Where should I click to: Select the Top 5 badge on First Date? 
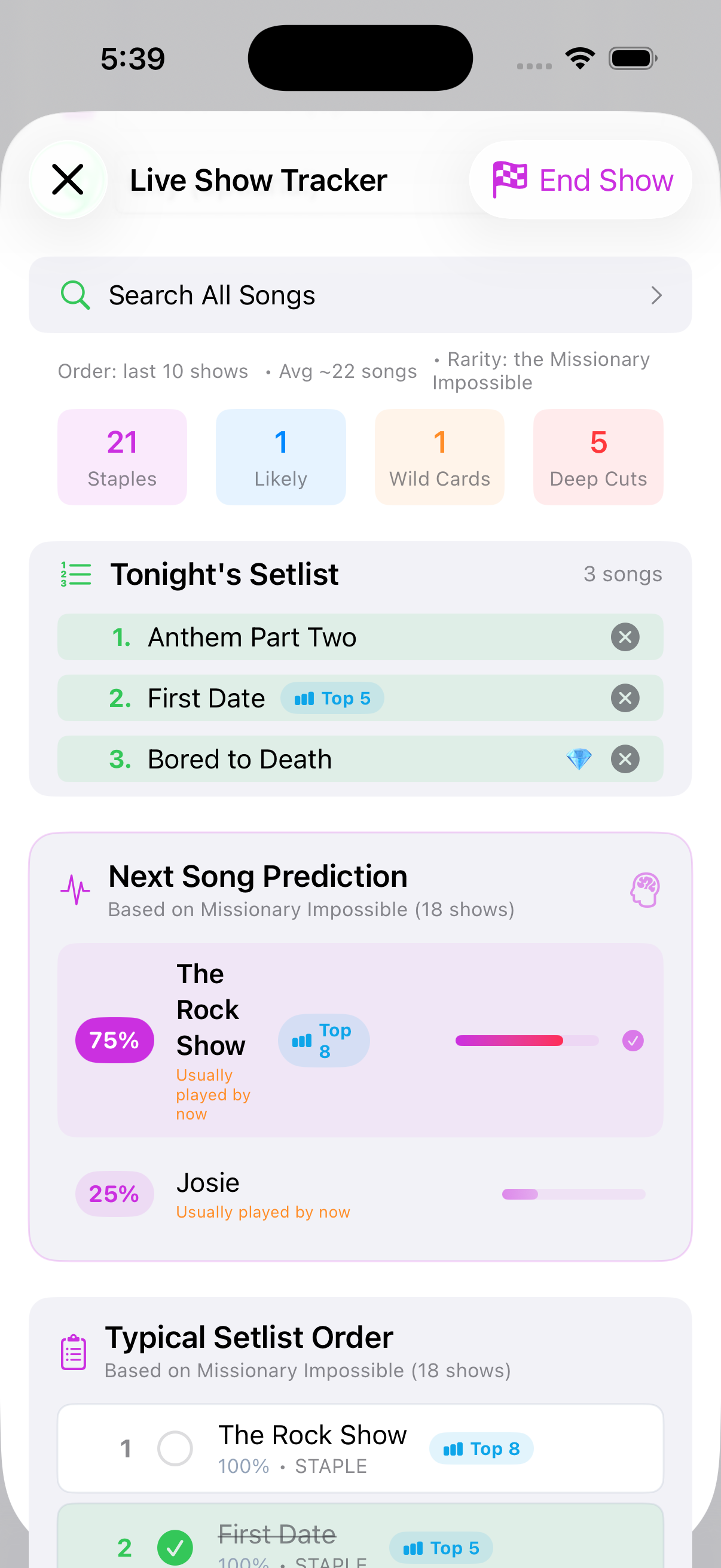pos(333,698)
